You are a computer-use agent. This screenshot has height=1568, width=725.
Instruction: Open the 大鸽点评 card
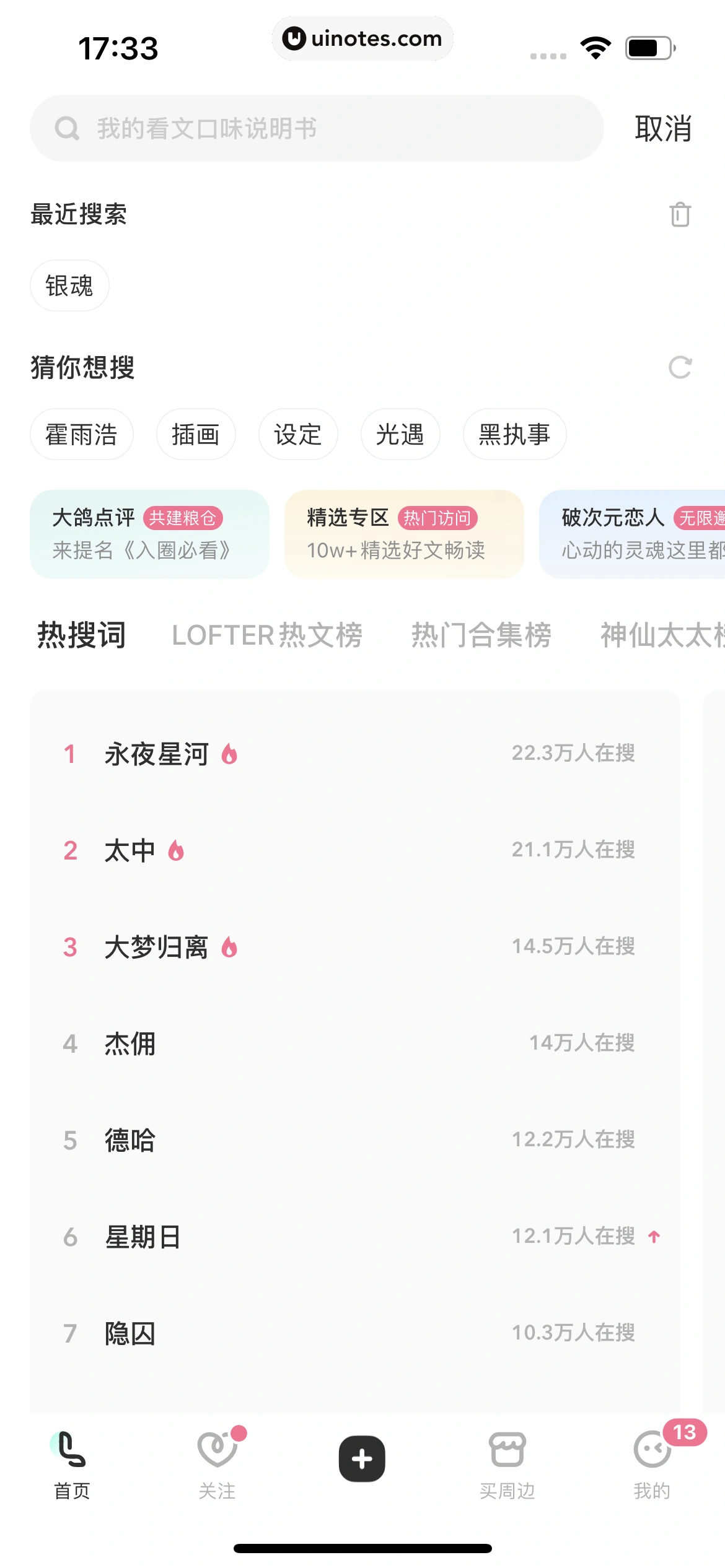click(149, 534)
